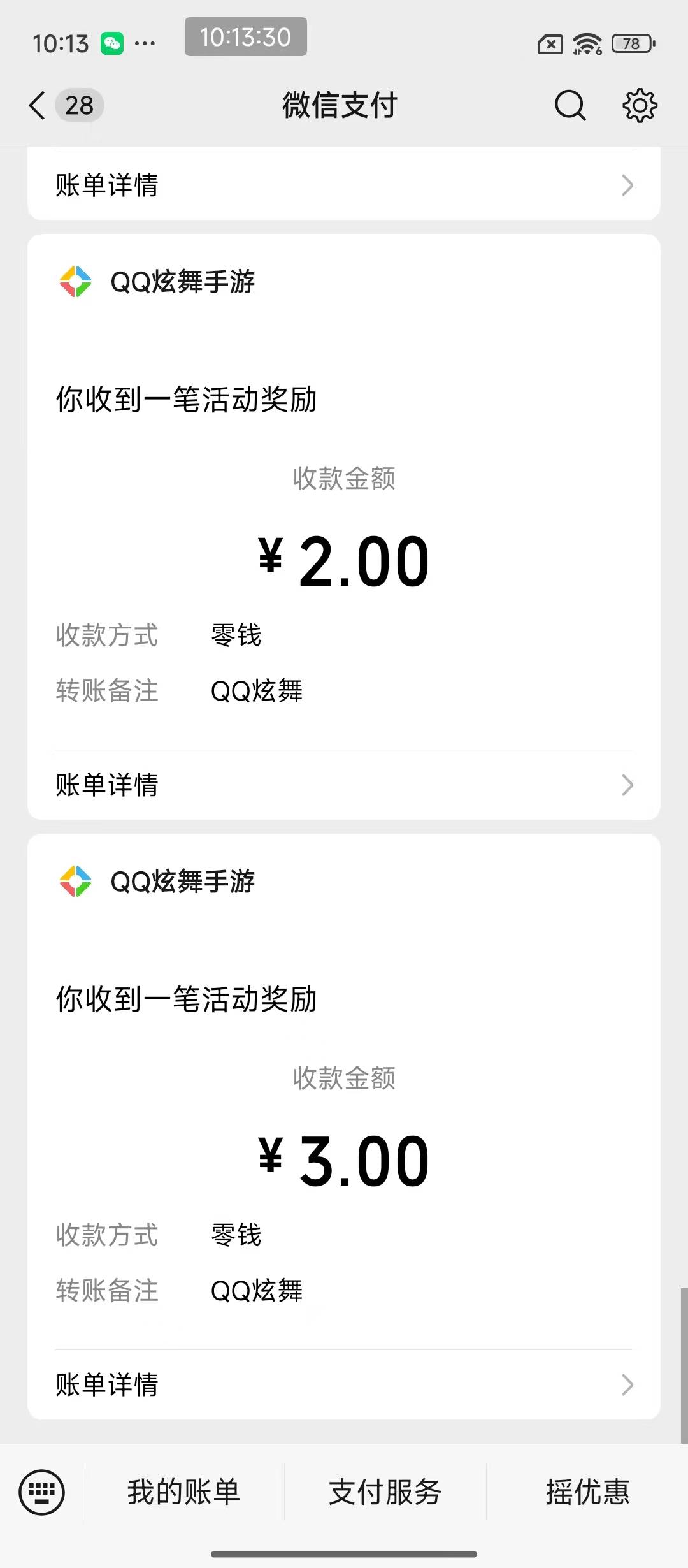Open 账单详情 for the ¥3.00 reward

click(x=344, y=1384)
